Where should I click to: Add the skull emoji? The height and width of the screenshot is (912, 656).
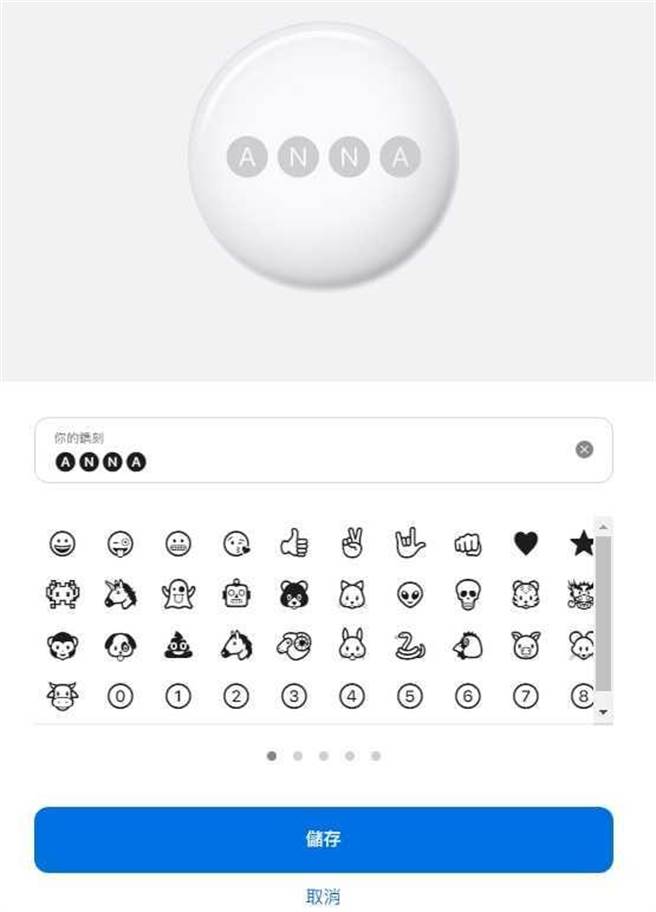pos(467,595)
